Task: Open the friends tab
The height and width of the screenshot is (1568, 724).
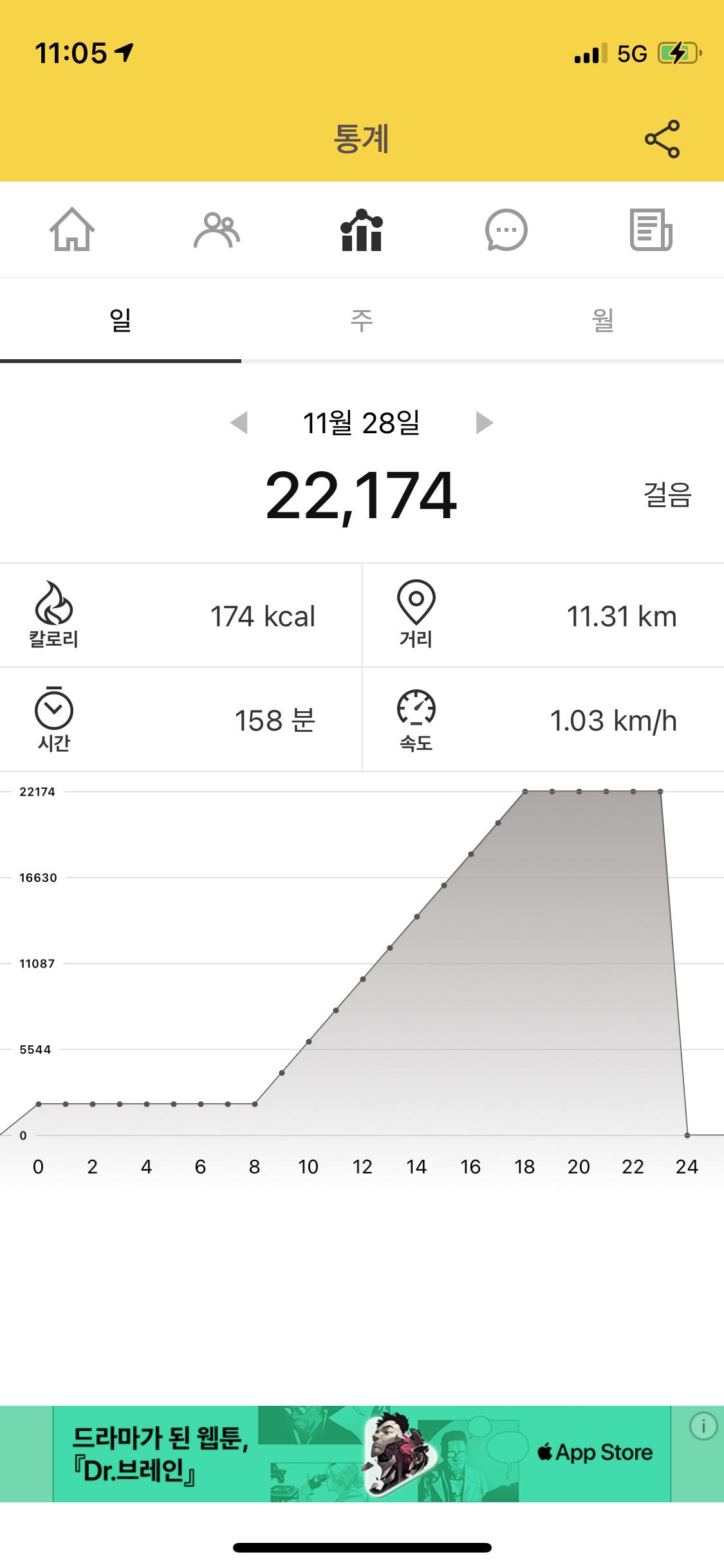Action: [217, 230]
